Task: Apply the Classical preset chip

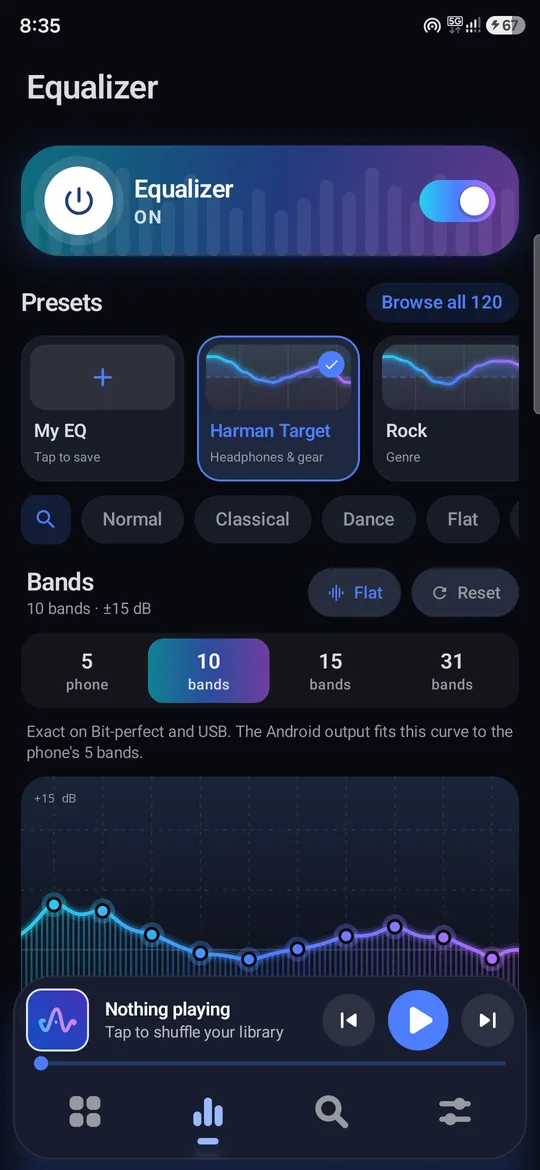Action: pyautogui.click(x=252, y=519)
